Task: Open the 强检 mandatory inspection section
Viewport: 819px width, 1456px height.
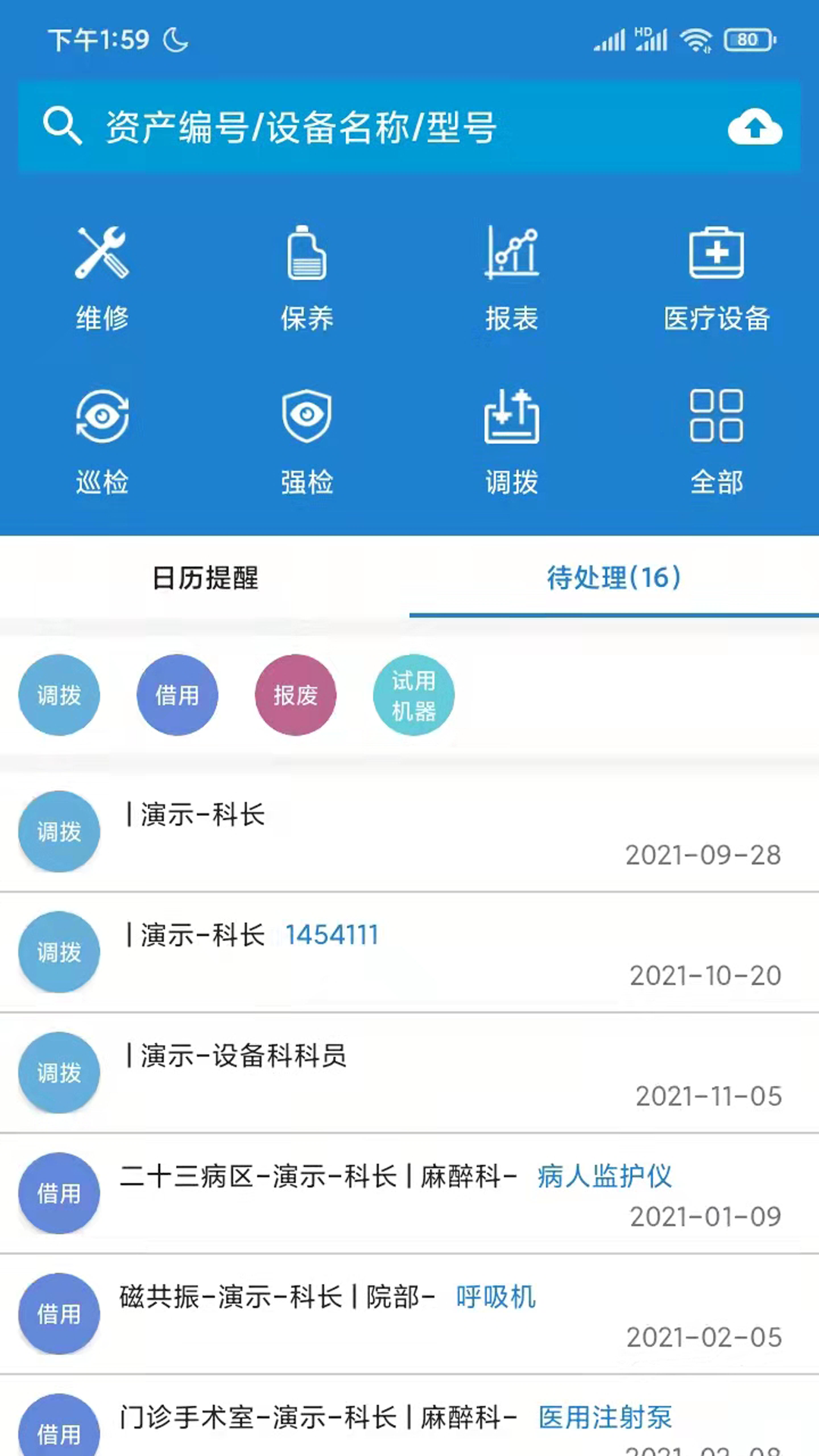Action: [x=307, y=441]
